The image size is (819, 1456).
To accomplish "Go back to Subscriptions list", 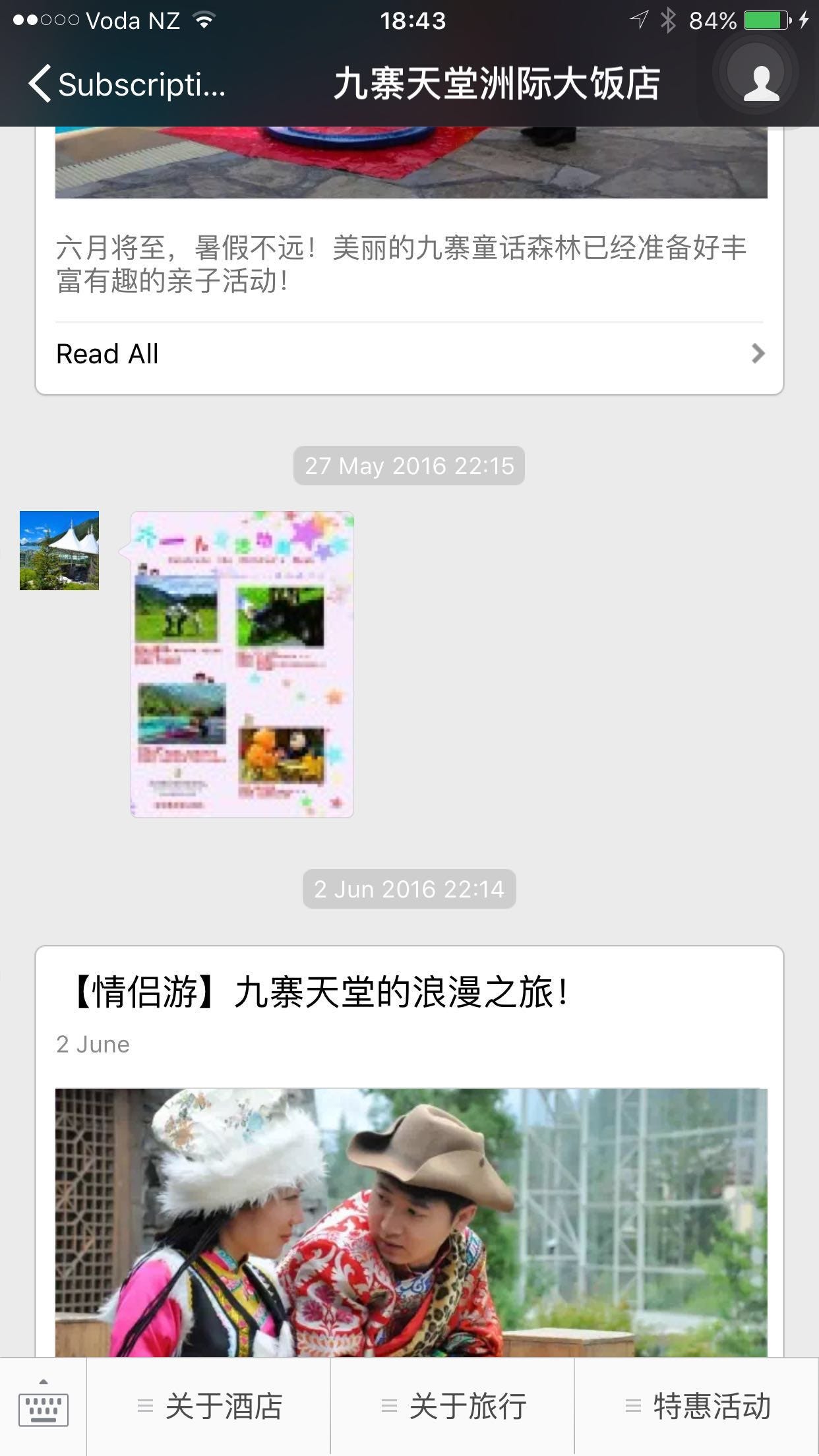I will (125, 84).
